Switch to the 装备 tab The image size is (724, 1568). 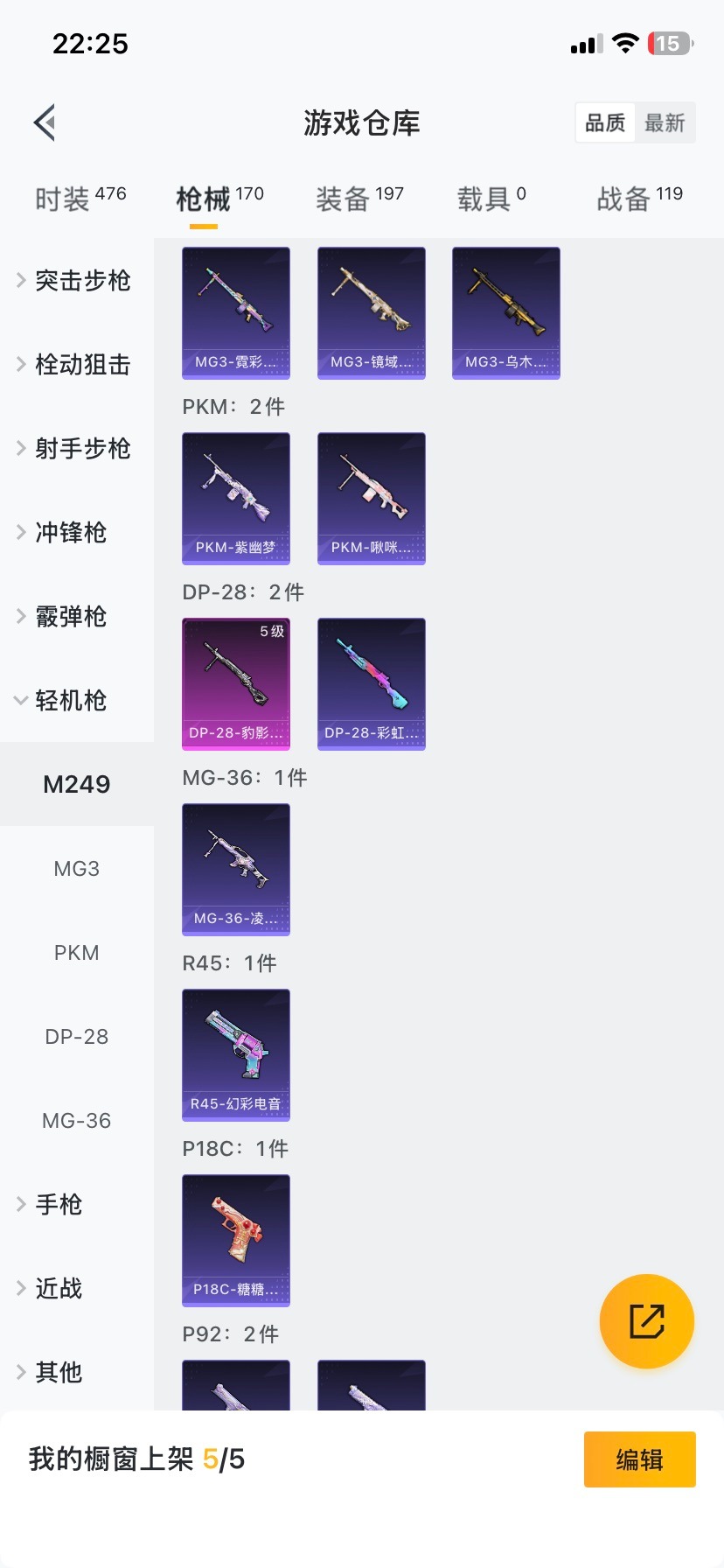coord(359,195)
